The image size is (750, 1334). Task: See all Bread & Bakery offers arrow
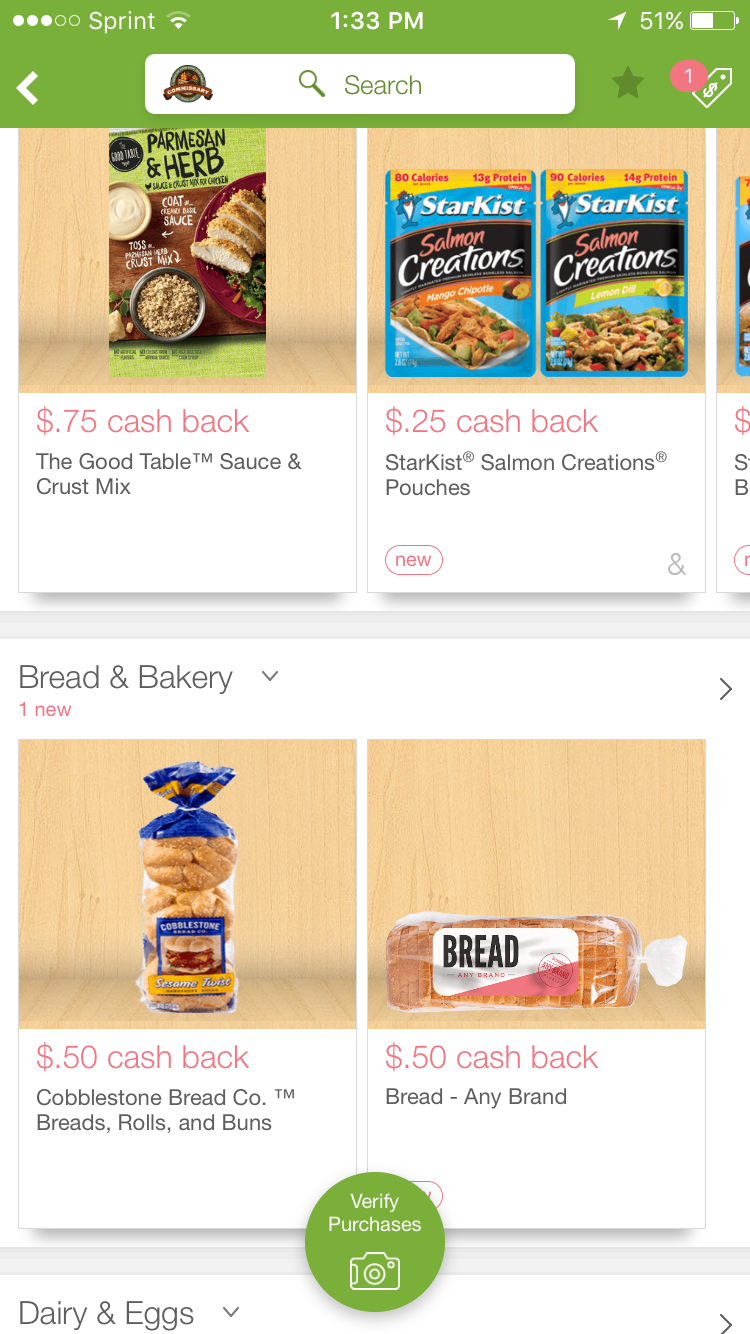tap(726, 689)
